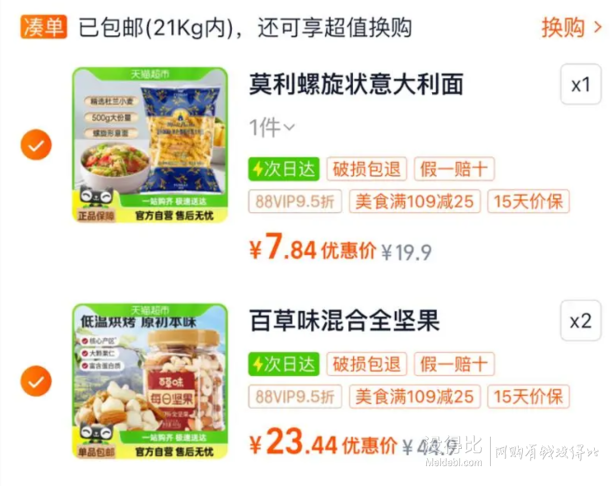Screen dimensions: 610x486
Task: Uncheck the 莫利螺旋状意大利面 item
Action: click(36, 148)
